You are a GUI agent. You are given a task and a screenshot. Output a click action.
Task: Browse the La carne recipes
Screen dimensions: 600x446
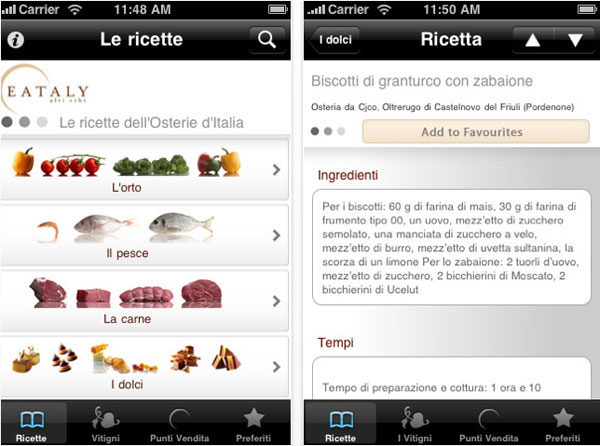pyautogui.click(x=145, y=301)
